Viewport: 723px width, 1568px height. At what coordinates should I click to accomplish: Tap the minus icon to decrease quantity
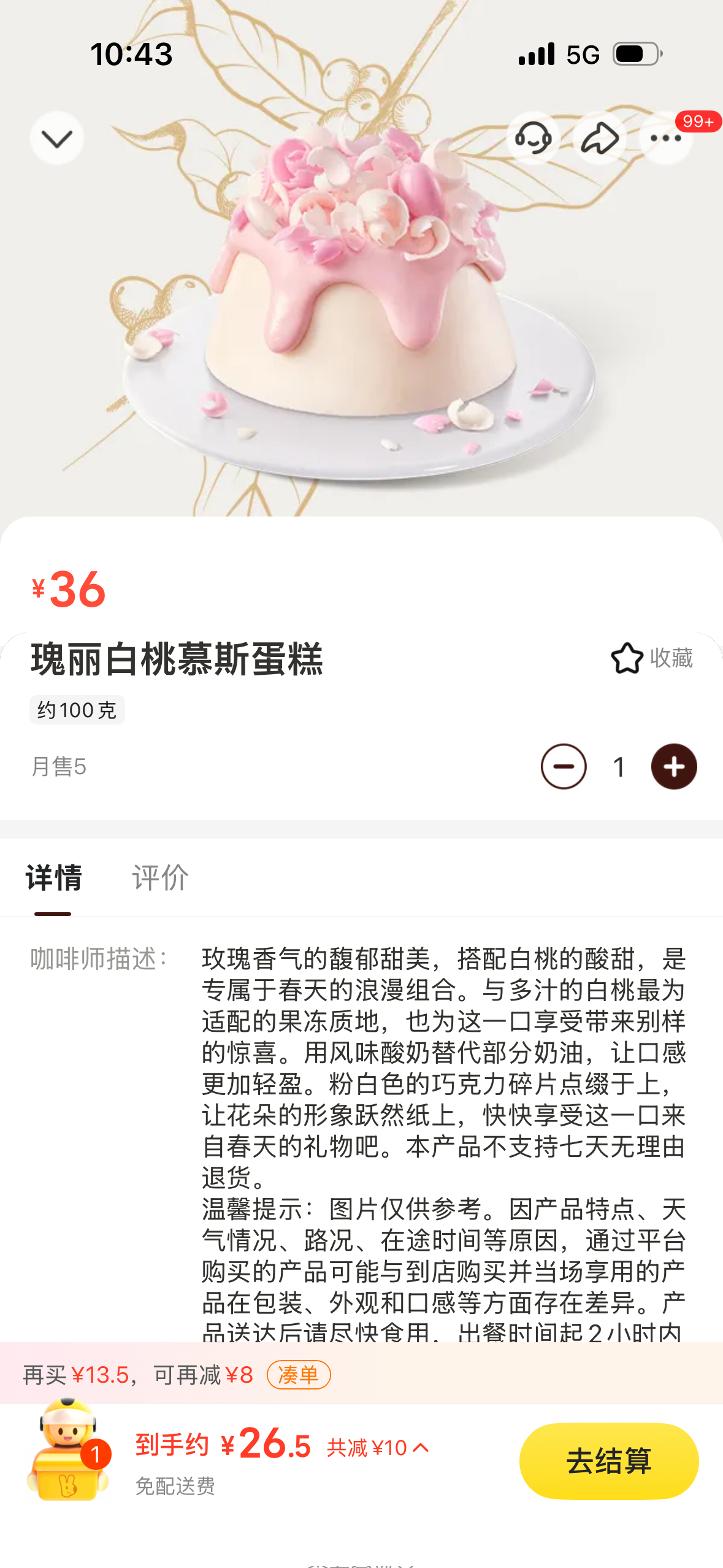[564, 766]
